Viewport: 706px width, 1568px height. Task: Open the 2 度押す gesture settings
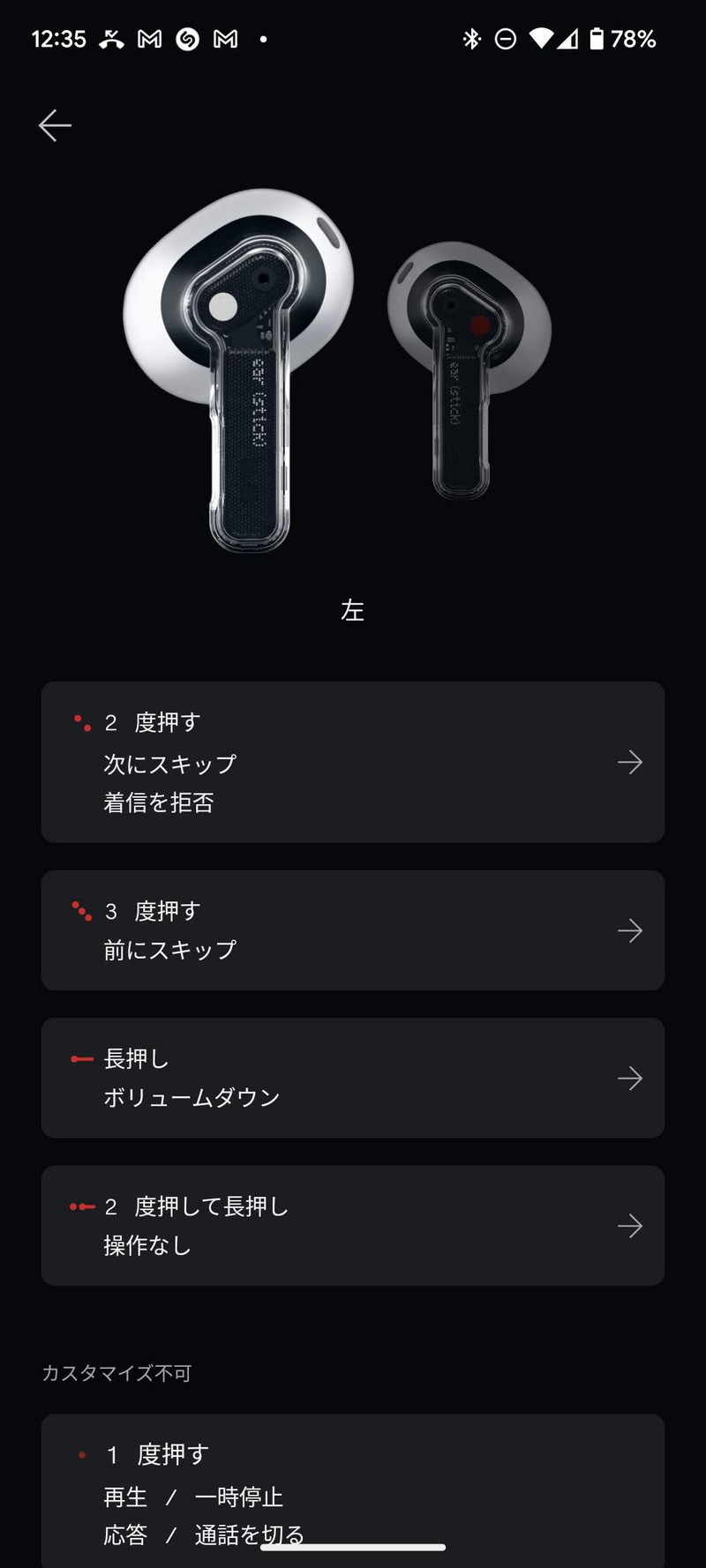click(352, 762)
